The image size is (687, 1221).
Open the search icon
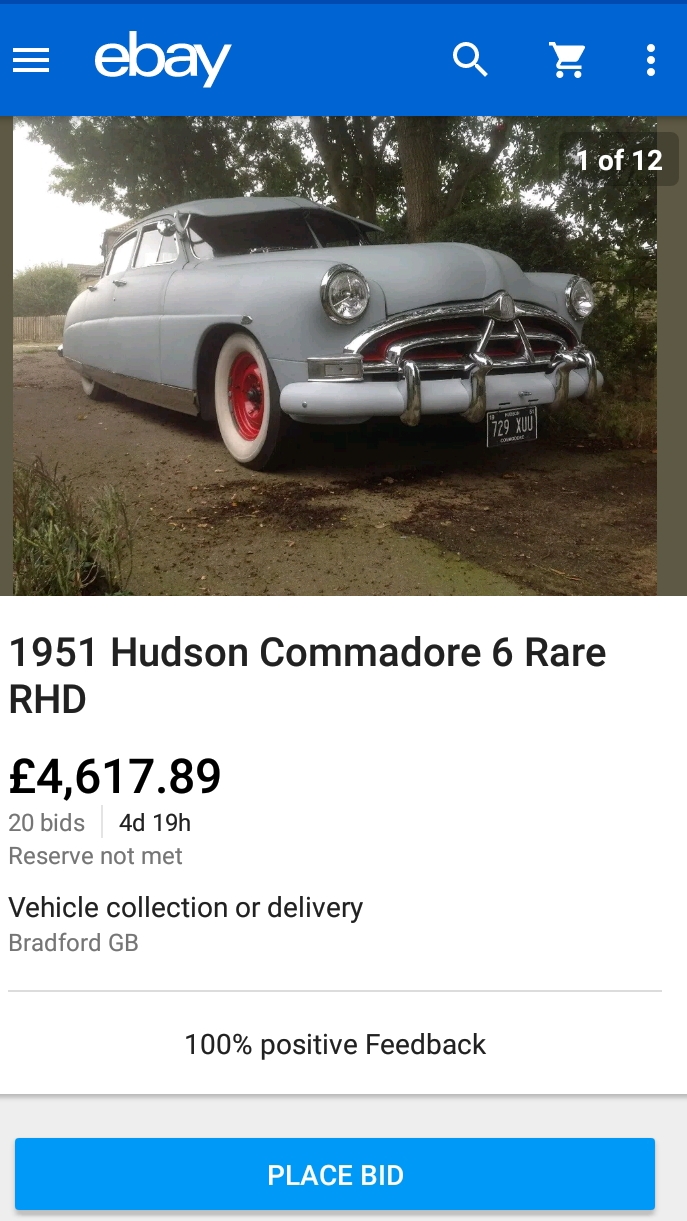click(x=470, y=60)
